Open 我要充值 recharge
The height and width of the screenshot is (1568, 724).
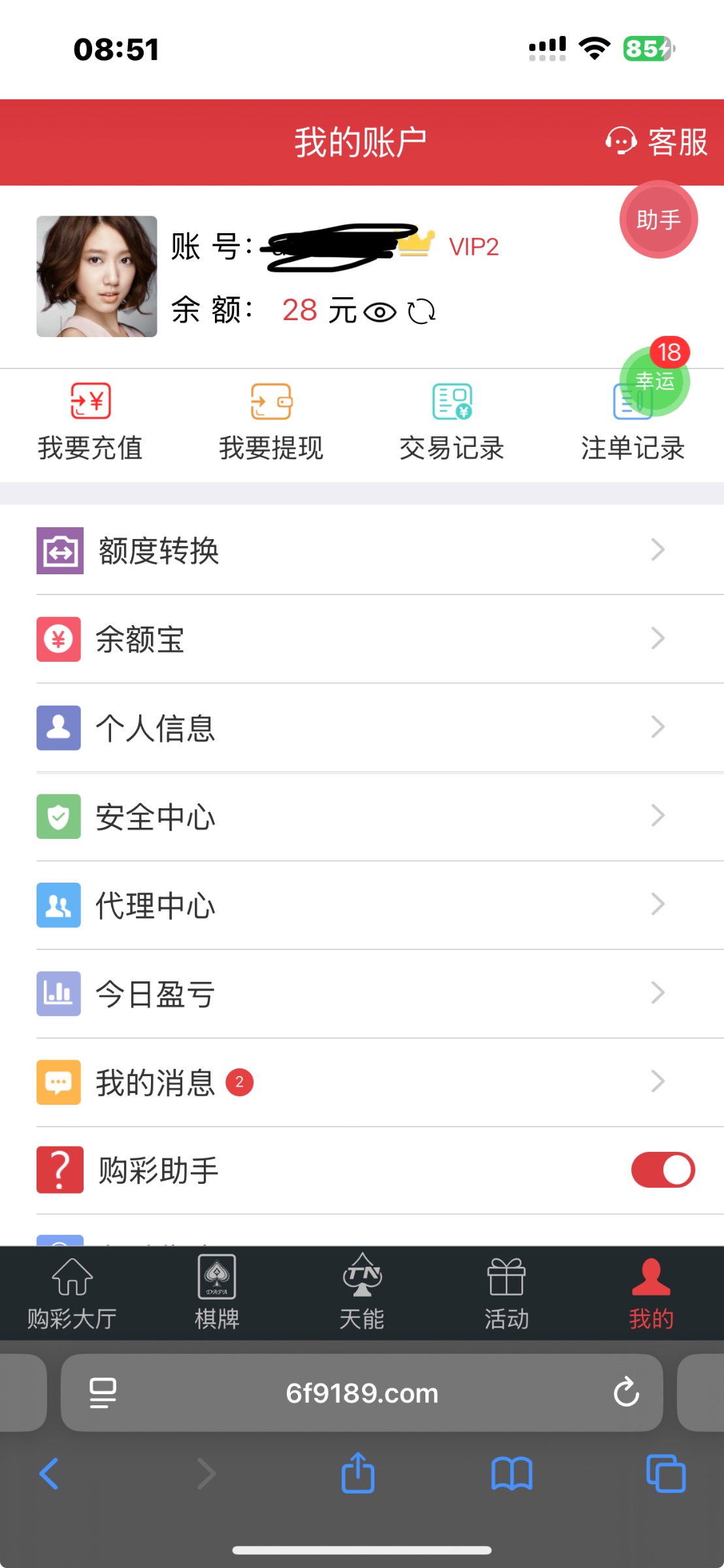(90, 422)
